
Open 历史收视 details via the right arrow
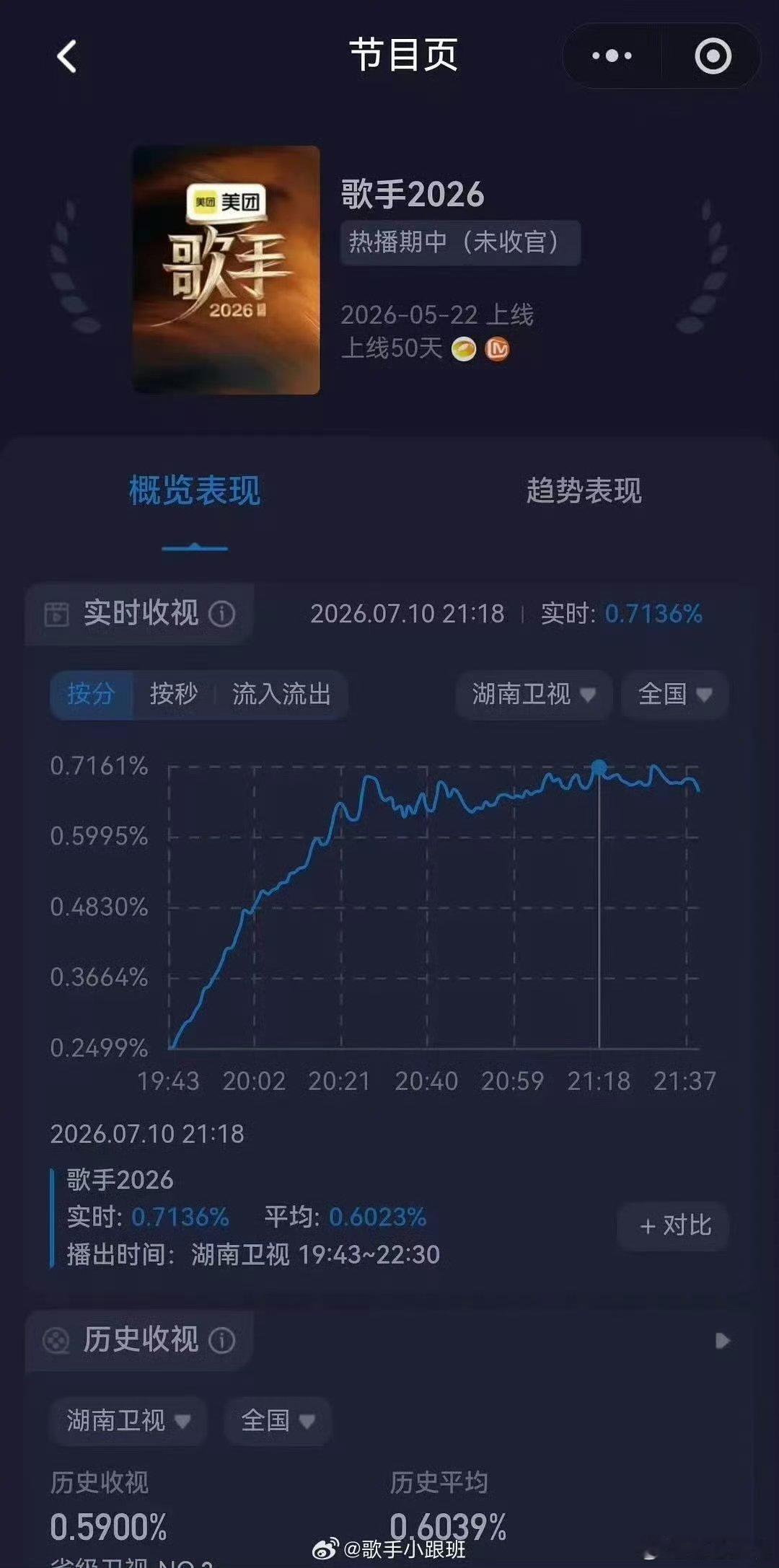(722, 1340)
